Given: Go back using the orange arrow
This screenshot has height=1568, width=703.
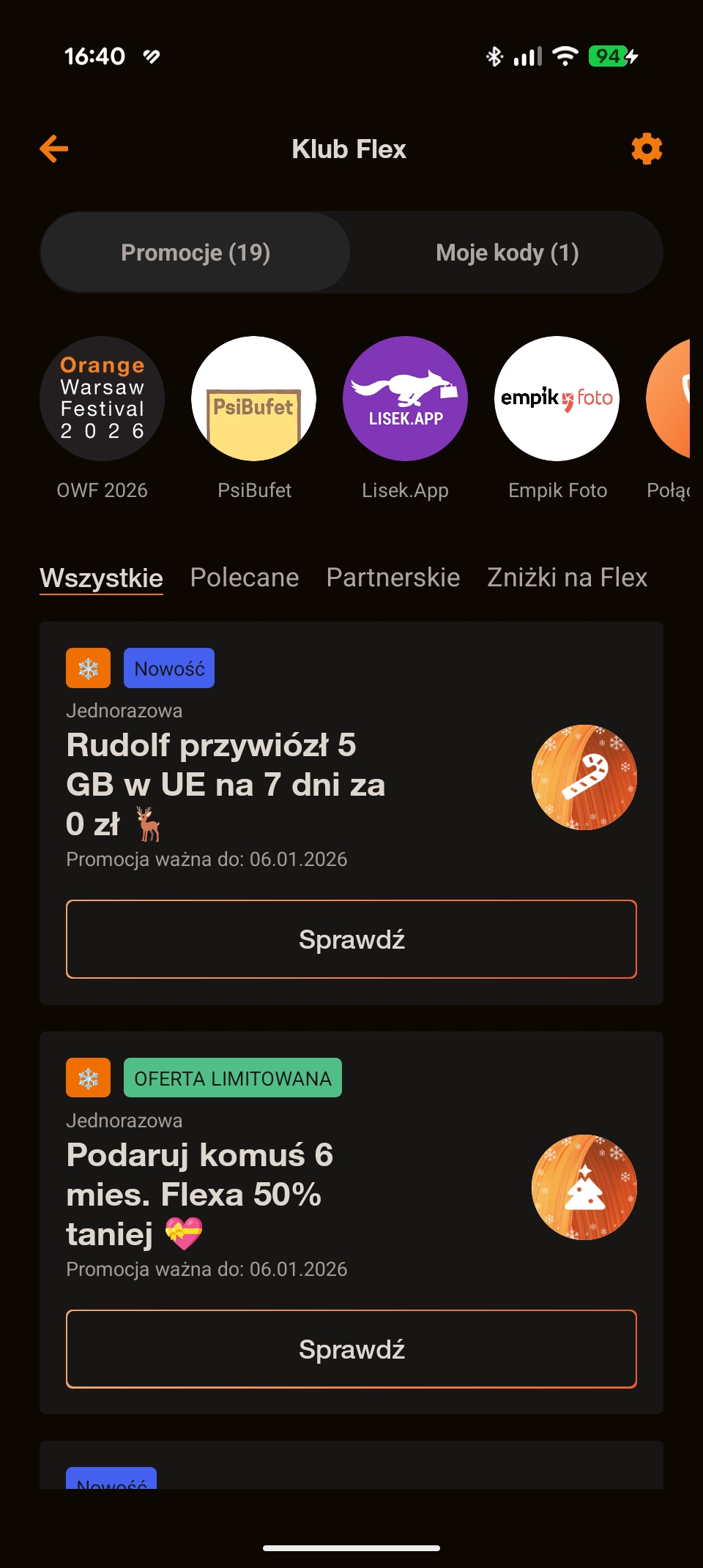Looking at the screenshot, I should [54, 149].
